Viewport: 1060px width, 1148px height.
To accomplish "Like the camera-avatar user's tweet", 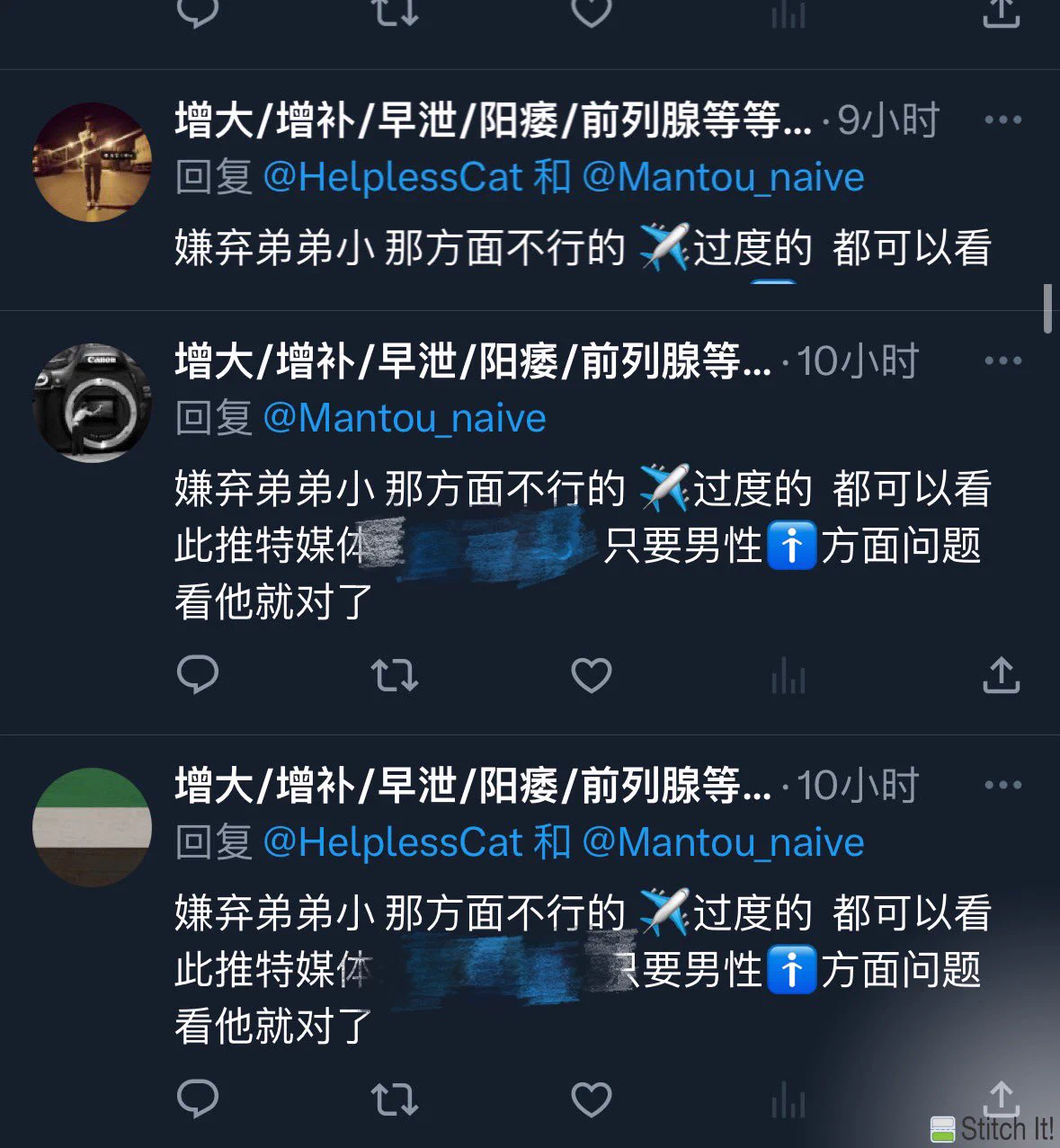I will 591,674.
